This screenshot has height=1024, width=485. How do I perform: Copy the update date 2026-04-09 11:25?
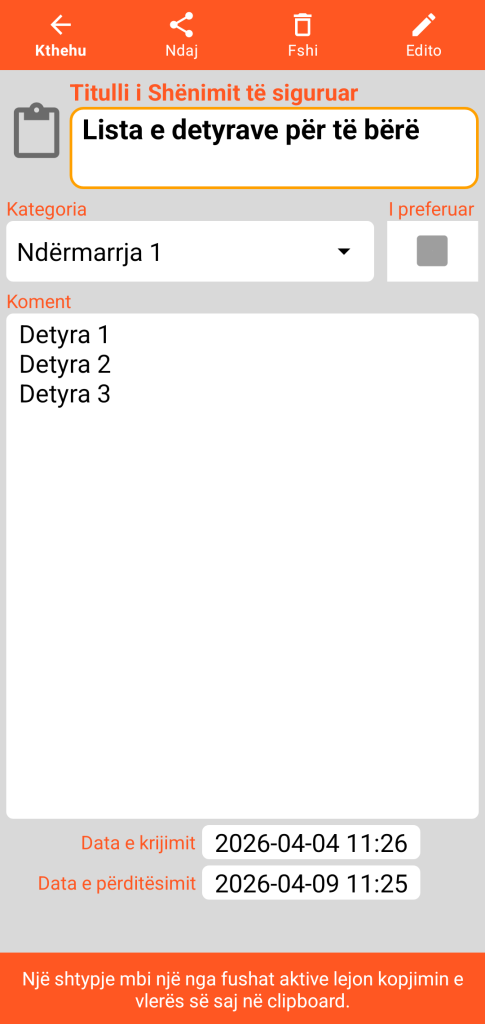click(311, 883)
